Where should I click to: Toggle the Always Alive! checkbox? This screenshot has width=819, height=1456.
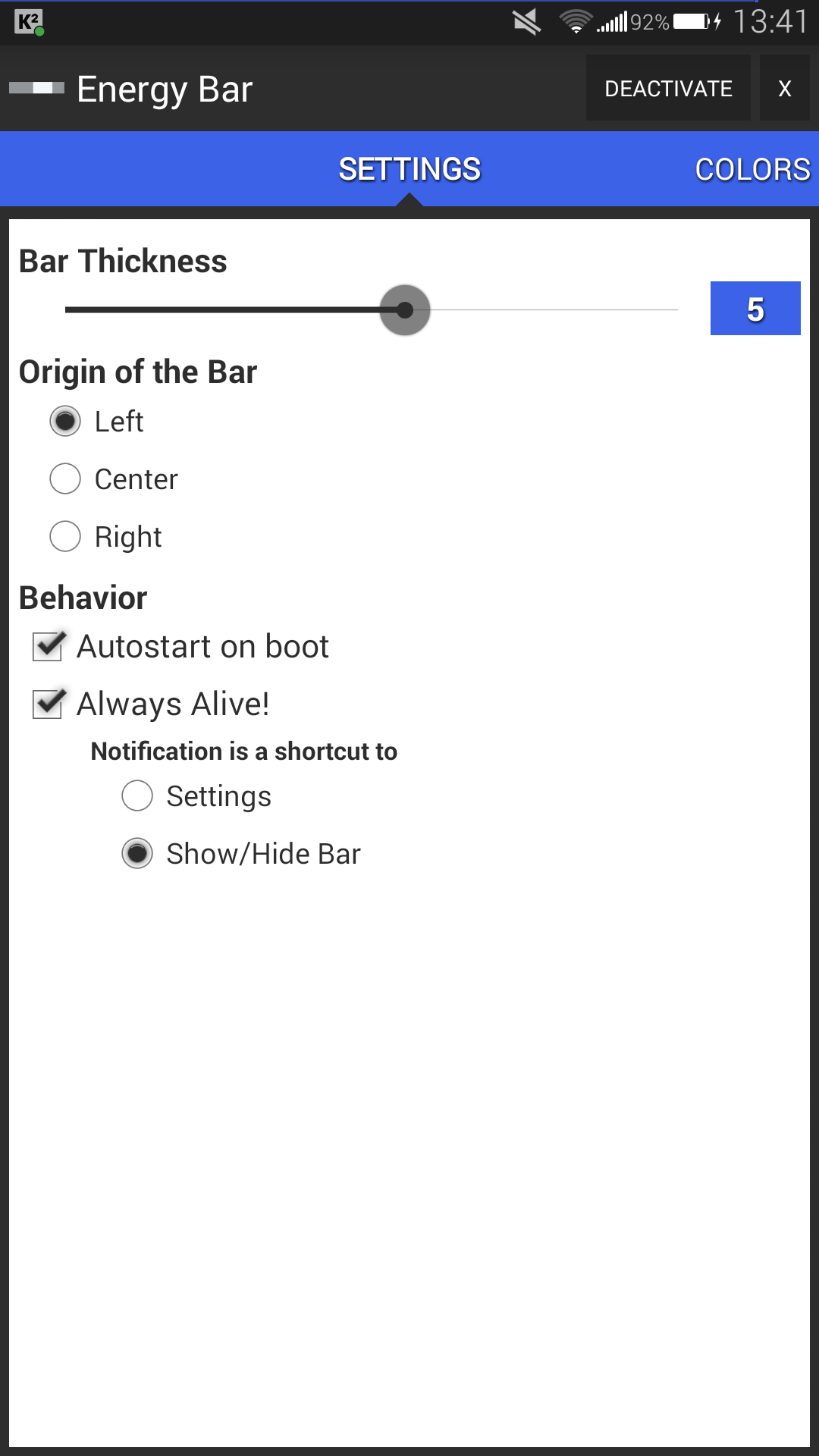click(151, 704)
